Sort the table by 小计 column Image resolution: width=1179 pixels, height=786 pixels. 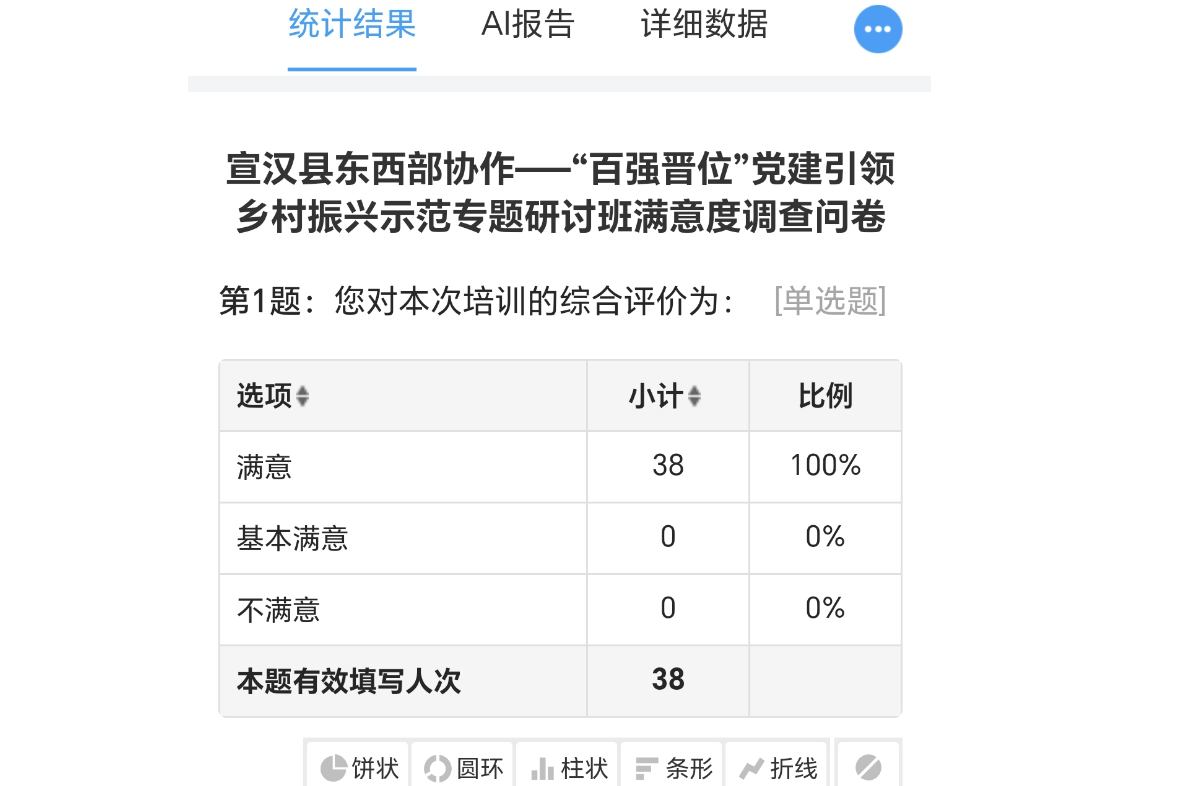694,397
